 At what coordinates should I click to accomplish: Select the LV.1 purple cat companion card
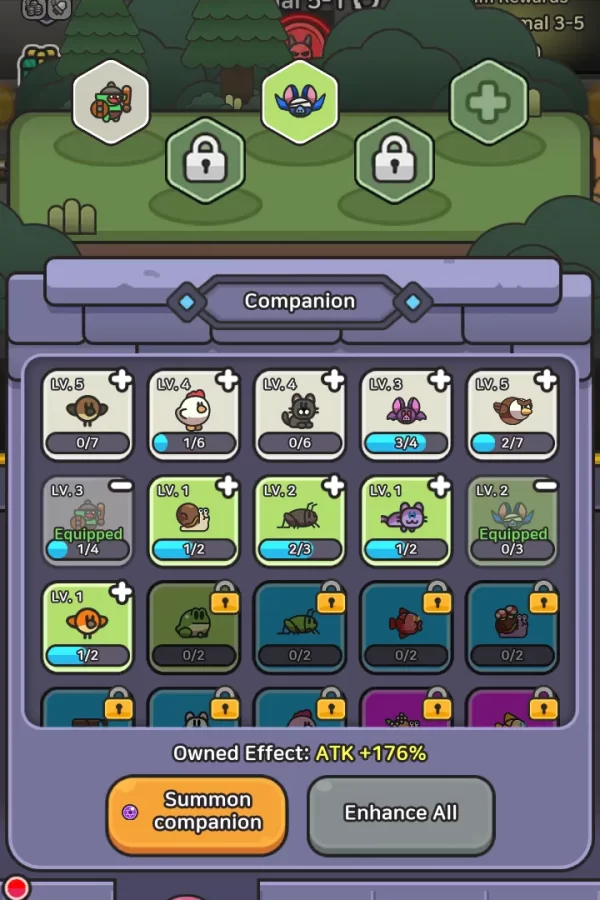point(406,521)
